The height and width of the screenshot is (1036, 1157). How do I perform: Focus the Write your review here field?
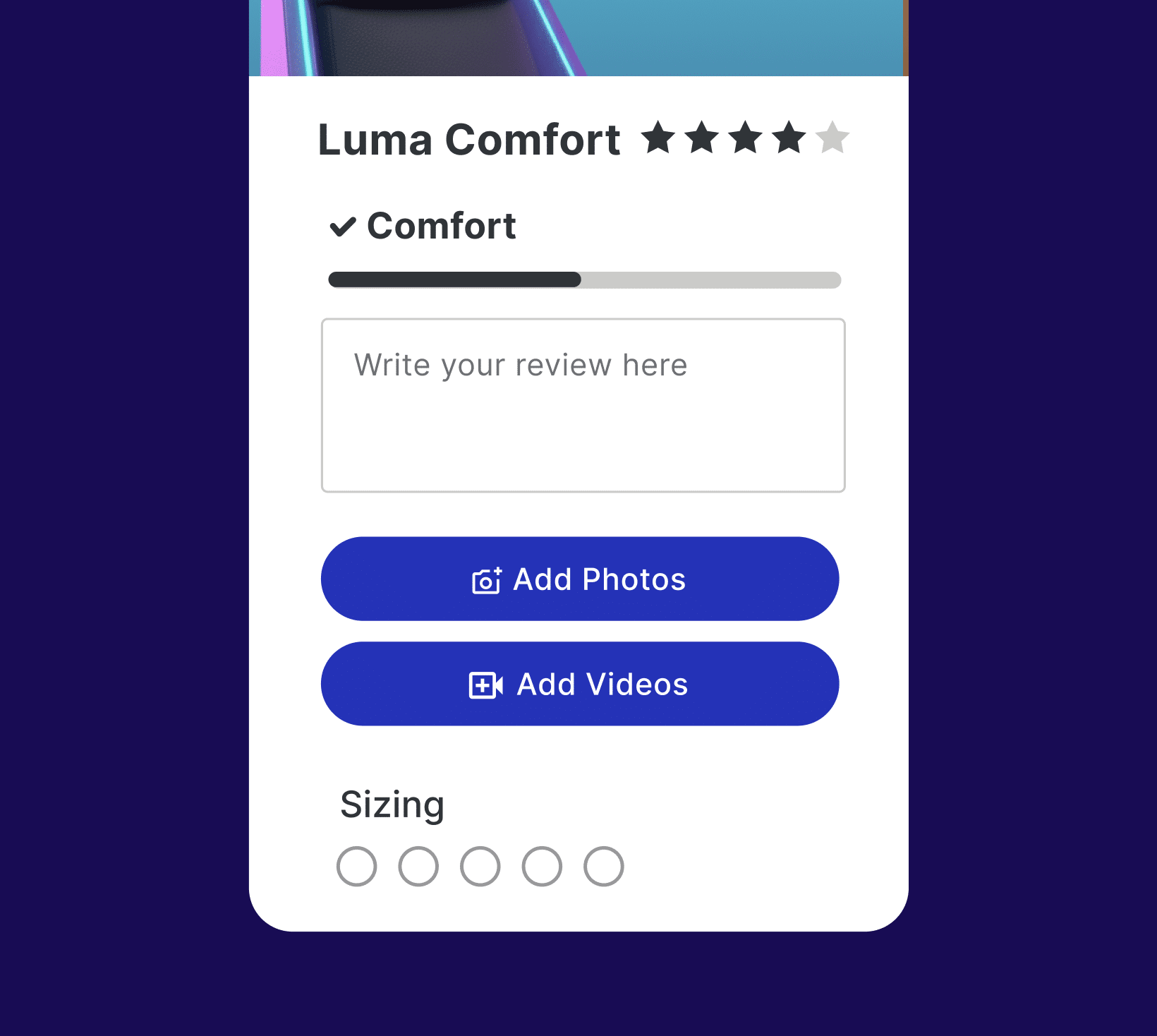pos(583,405)
